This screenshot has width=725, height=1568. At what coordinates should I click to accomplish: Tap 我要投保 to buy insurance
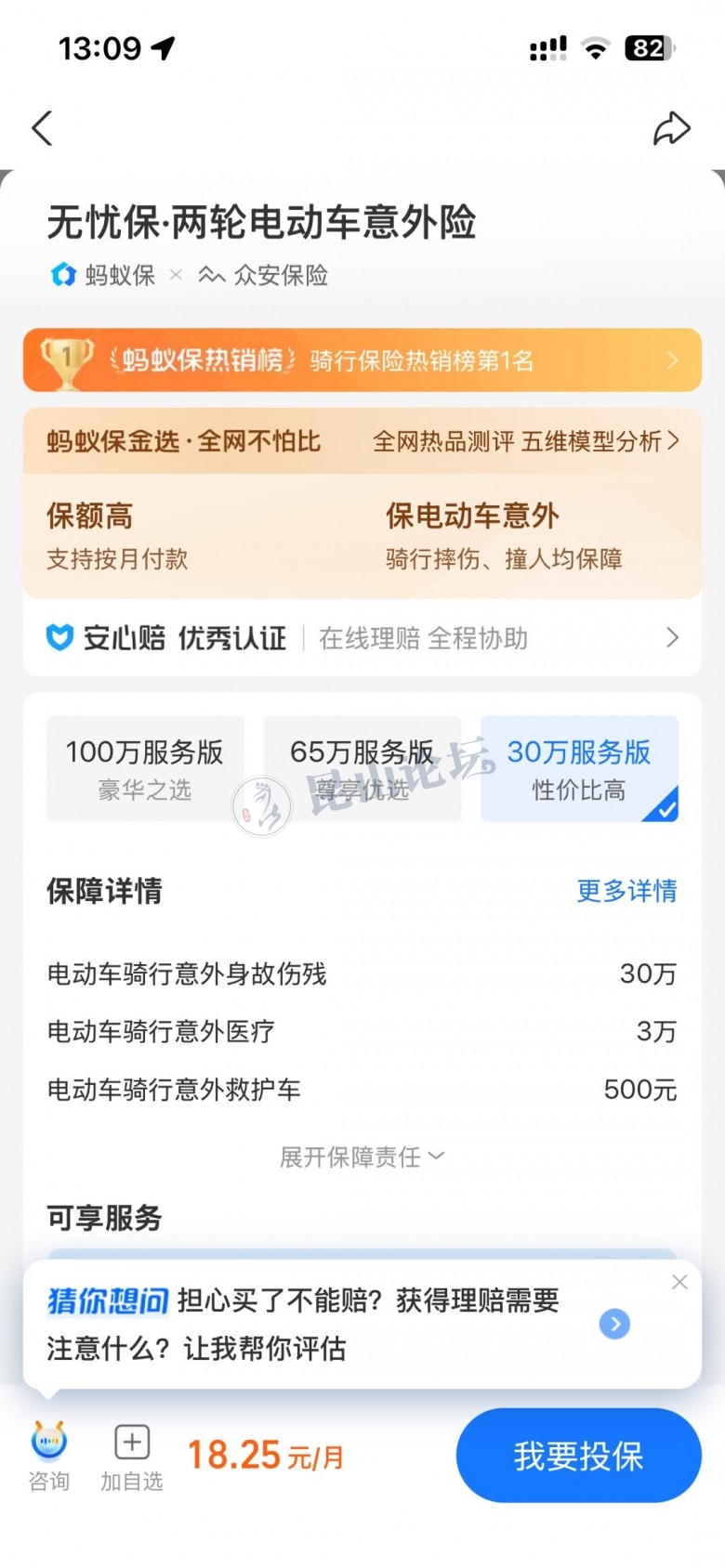pyautogui.click(x=578, y=1456)
